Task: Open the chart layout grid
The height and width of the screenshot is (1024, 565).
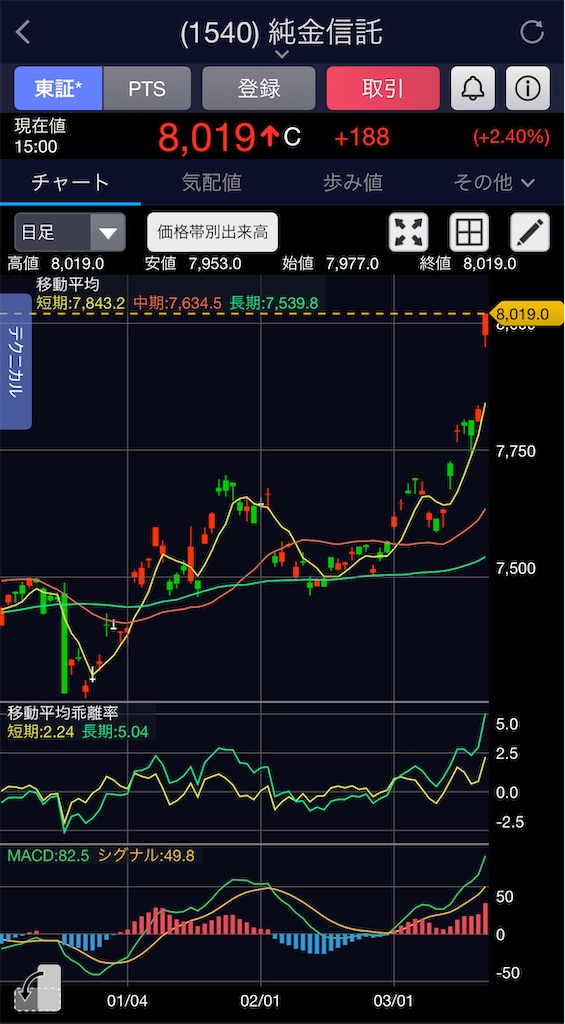Action: click(469, 232)
